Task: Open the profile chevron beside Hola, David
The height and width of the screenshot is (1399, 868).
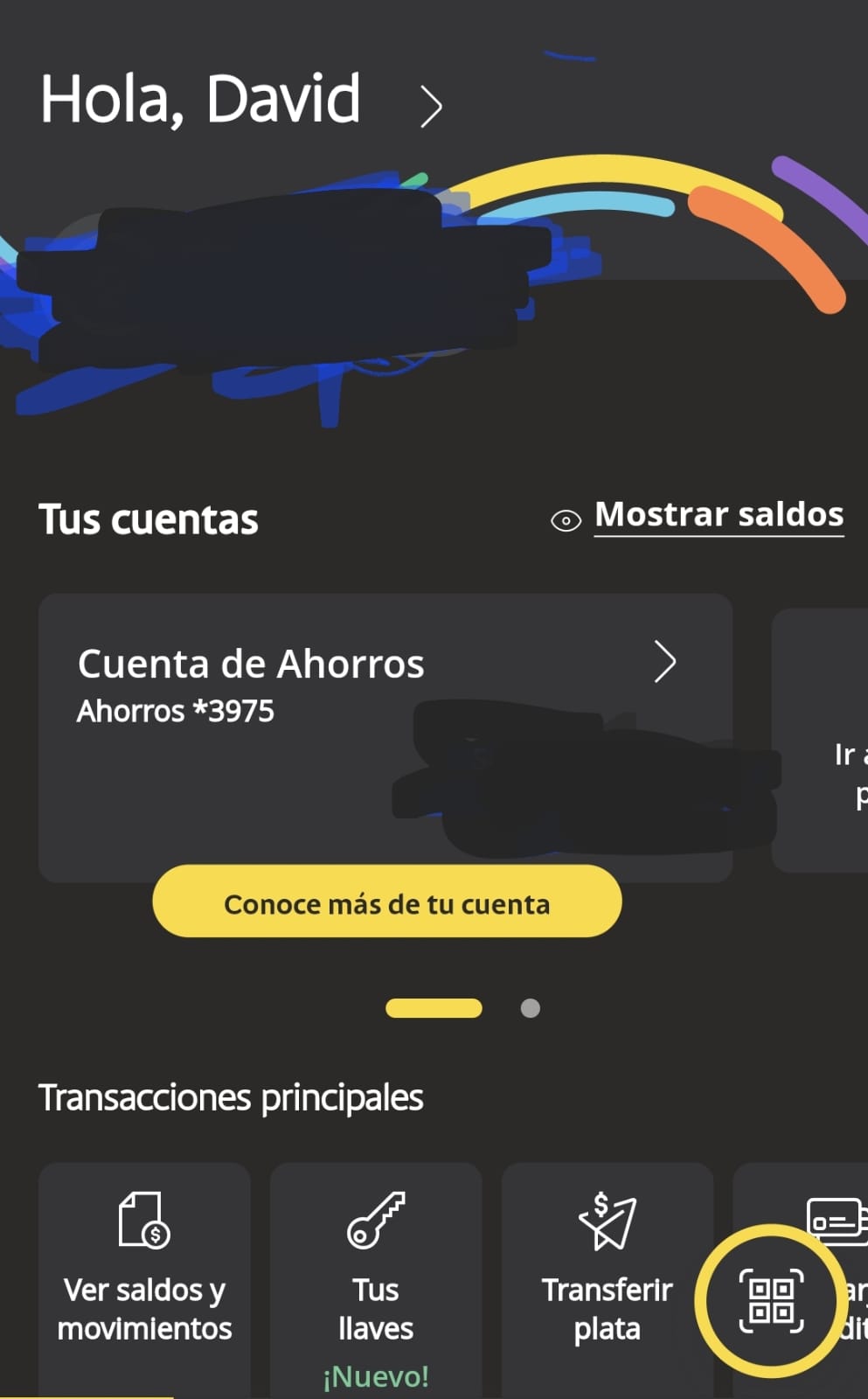Action: [x=431, y=107]
